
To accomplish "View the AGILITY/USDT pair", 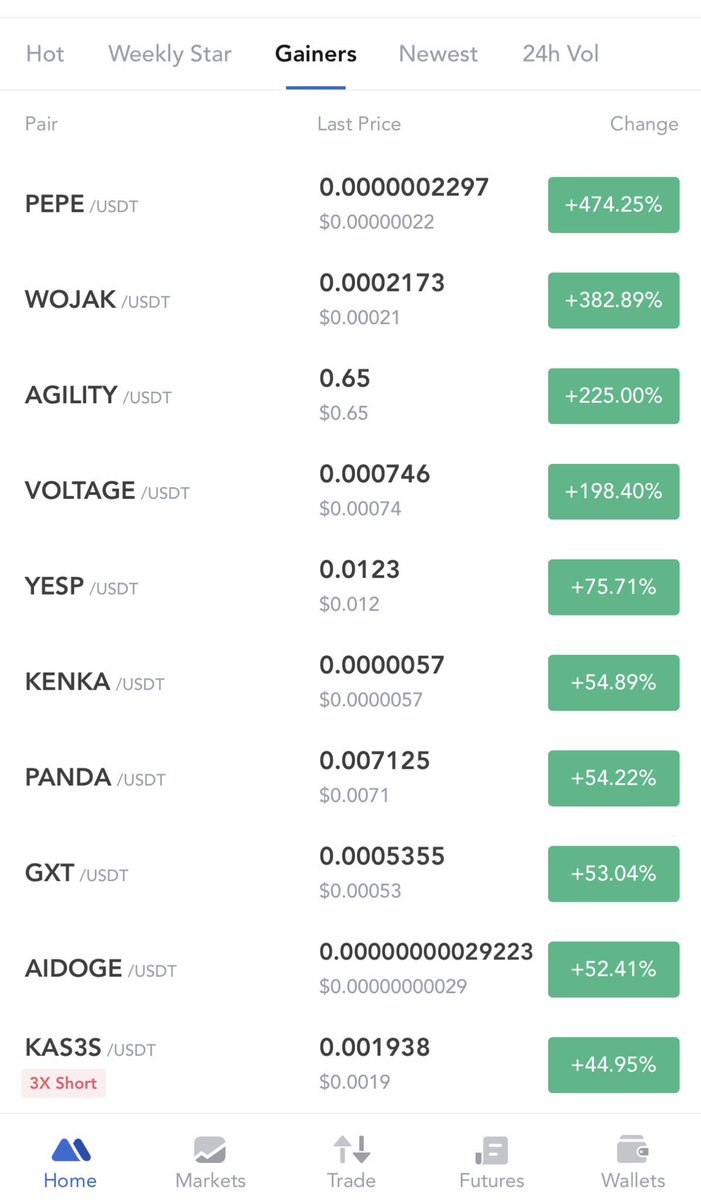I will pyautogui.click(x=350, y=396).
